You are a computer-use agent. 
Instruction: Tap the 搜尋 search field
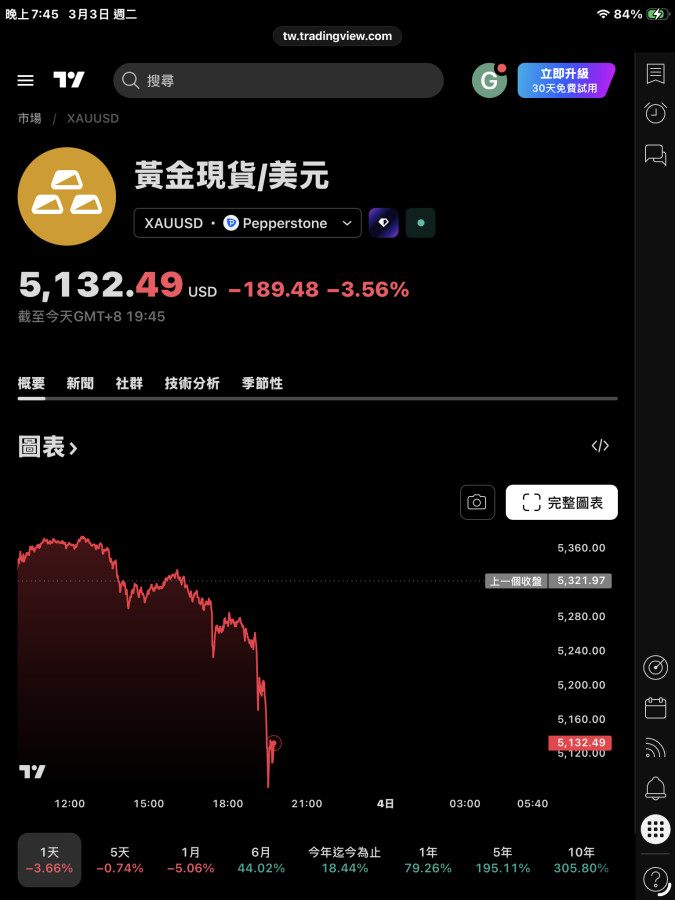278,80
